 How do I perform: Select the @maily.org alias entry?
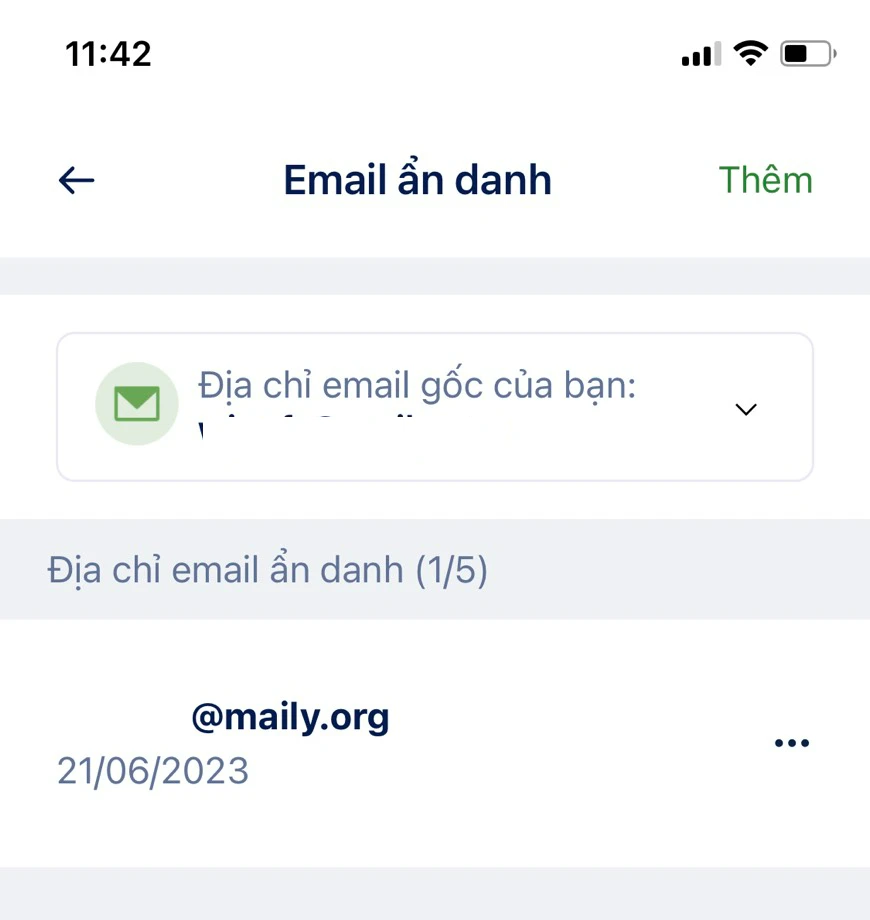click(x=290, y=716)
